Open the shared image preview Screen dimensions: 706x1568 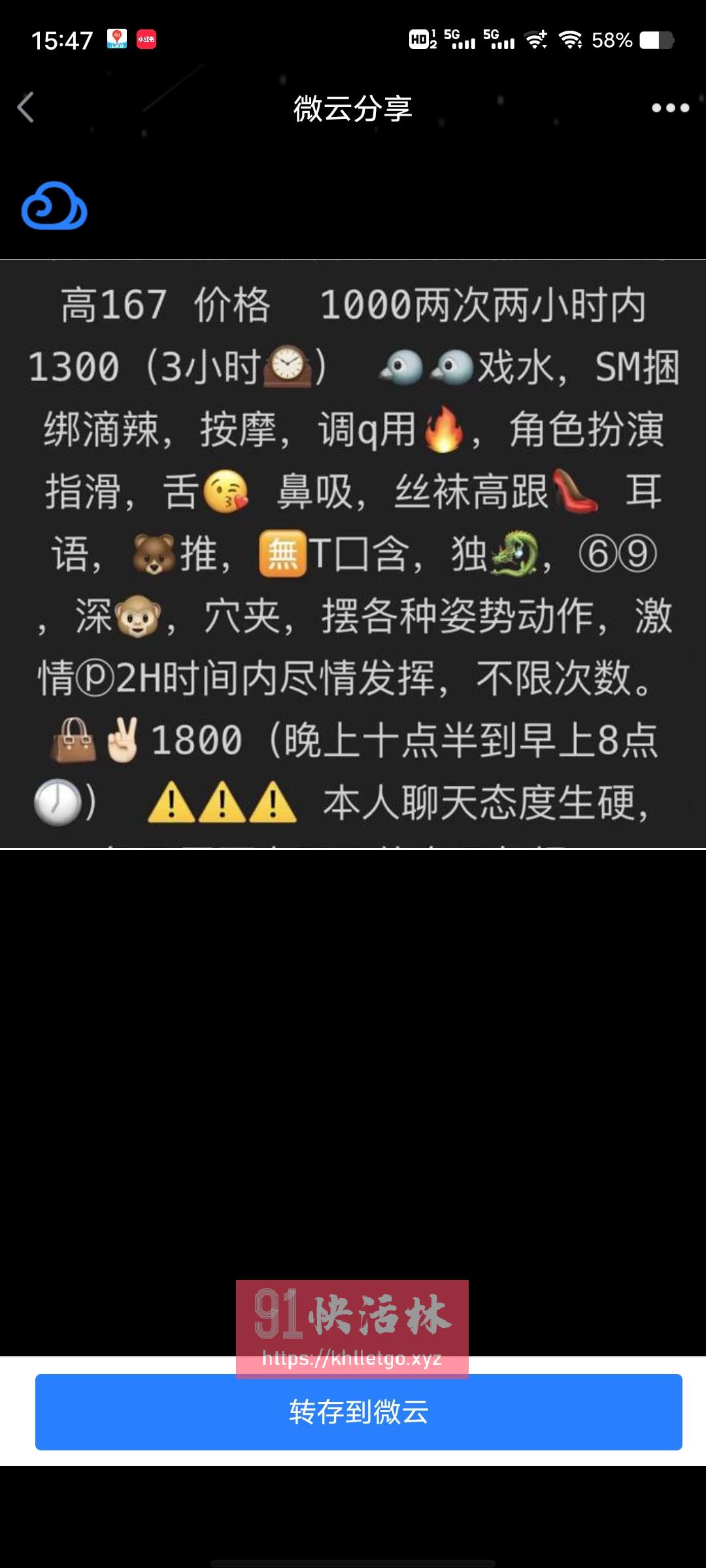tap(353, 554)
